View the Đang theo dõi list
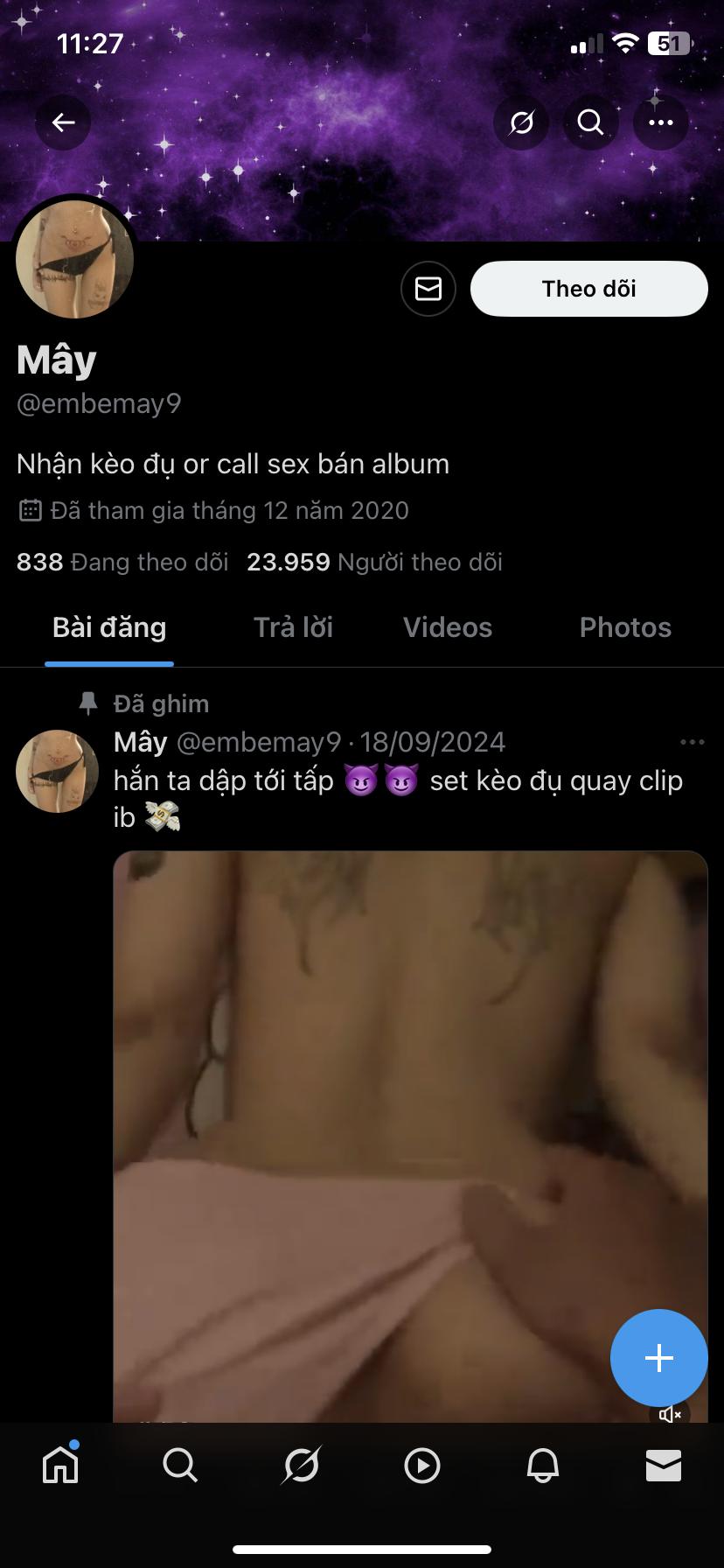The width and height of the screenshot is (724, 1568). click(x=122, y=562)
